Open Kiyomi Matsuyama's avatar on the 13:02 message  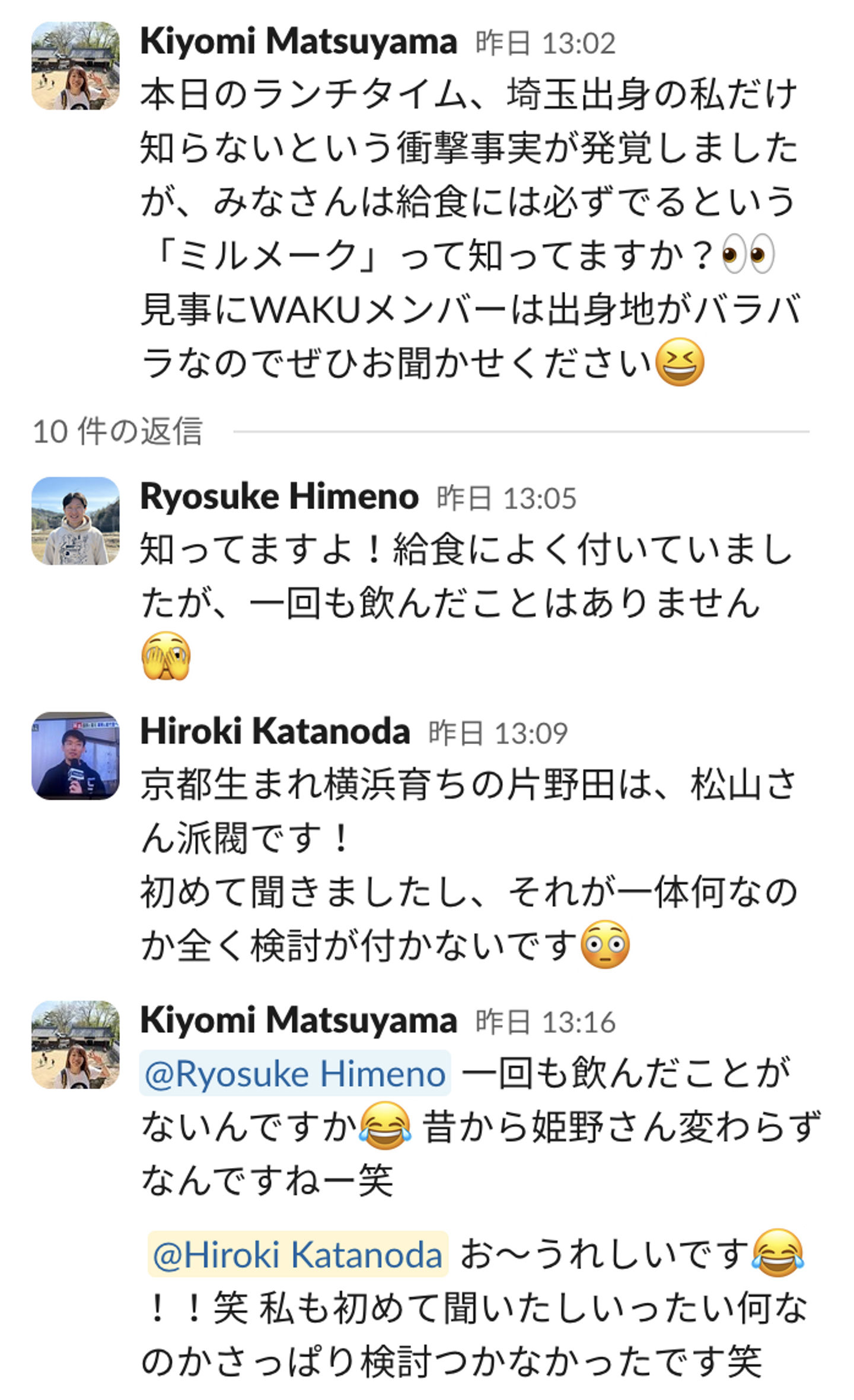coord(75,66)
